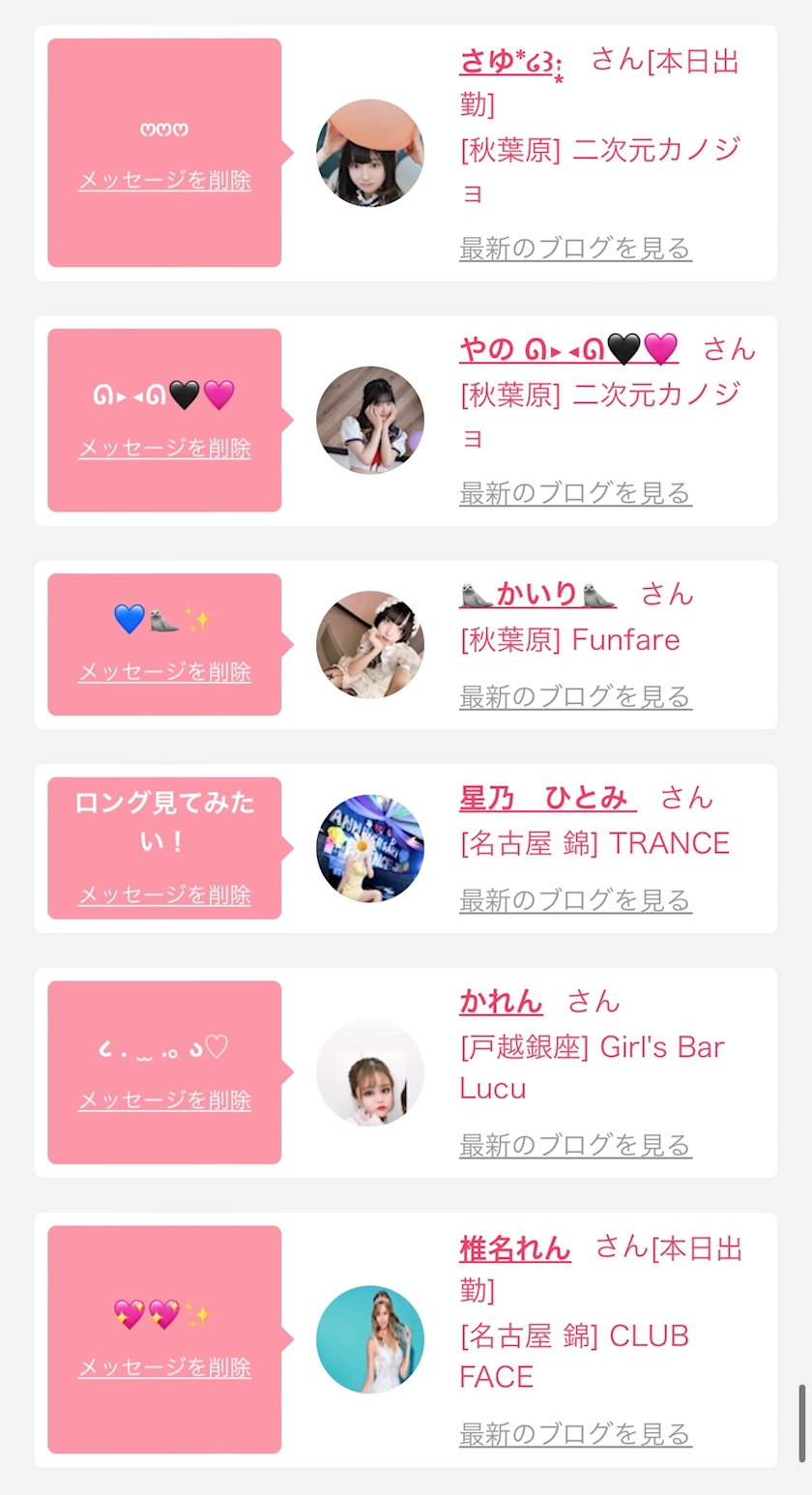Image resolution: width=812 pixels, height=1495 pixels.
Task: Open 椎名れん's profile name link
Action: pyautogui.click(x=514, y=1248)
